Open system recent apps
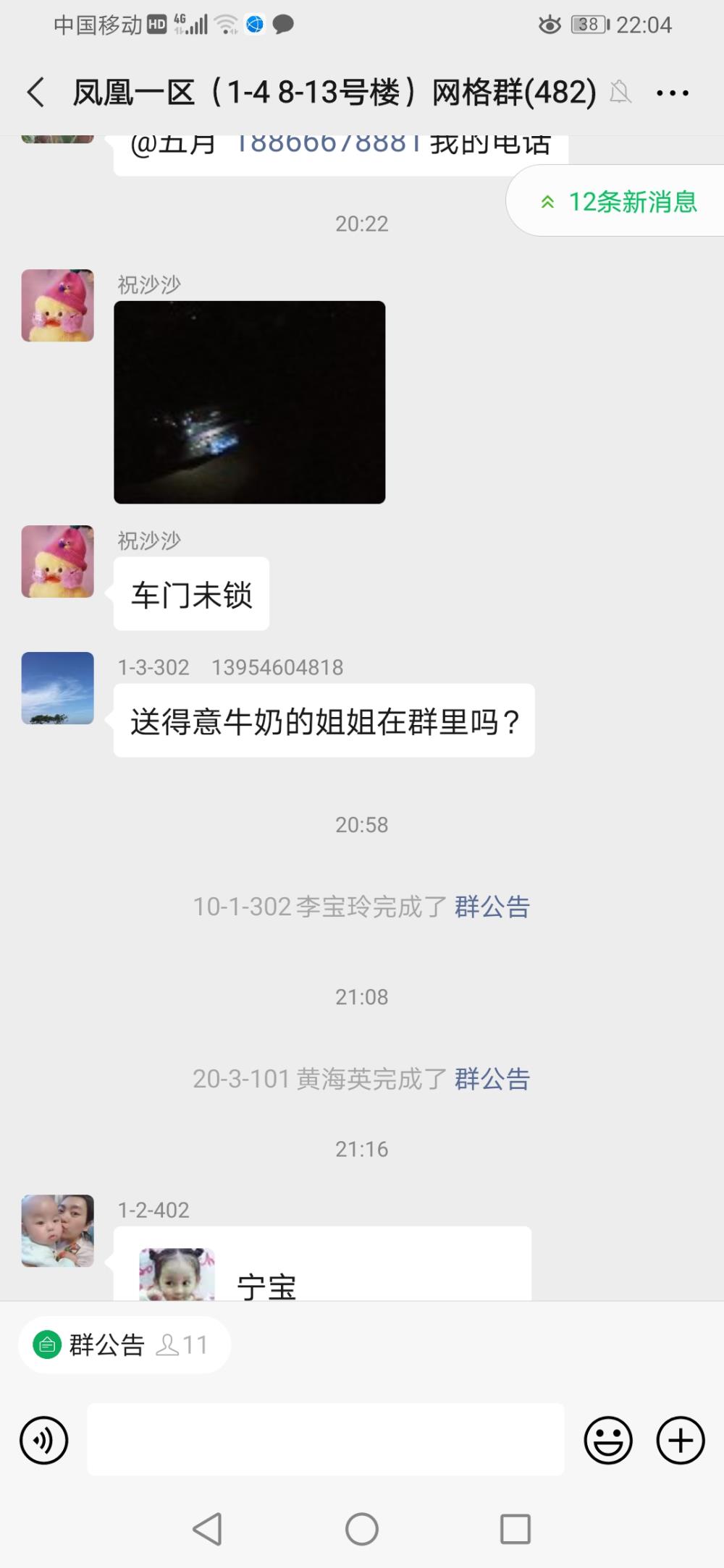724x1568 pixels. 515,1529
